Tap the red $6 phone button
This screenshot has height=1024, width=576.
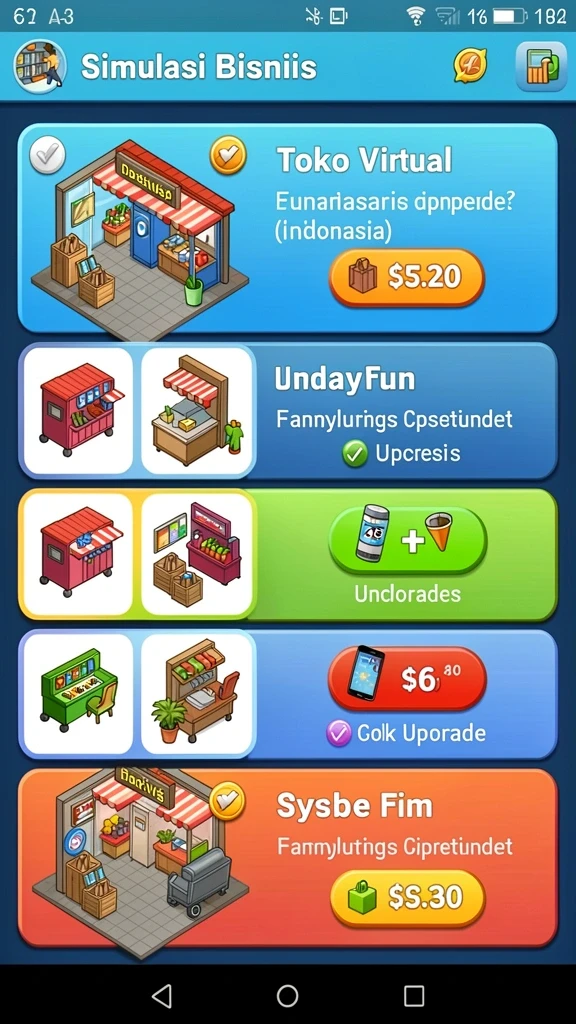pyautogui.click(x=408, y=679)
